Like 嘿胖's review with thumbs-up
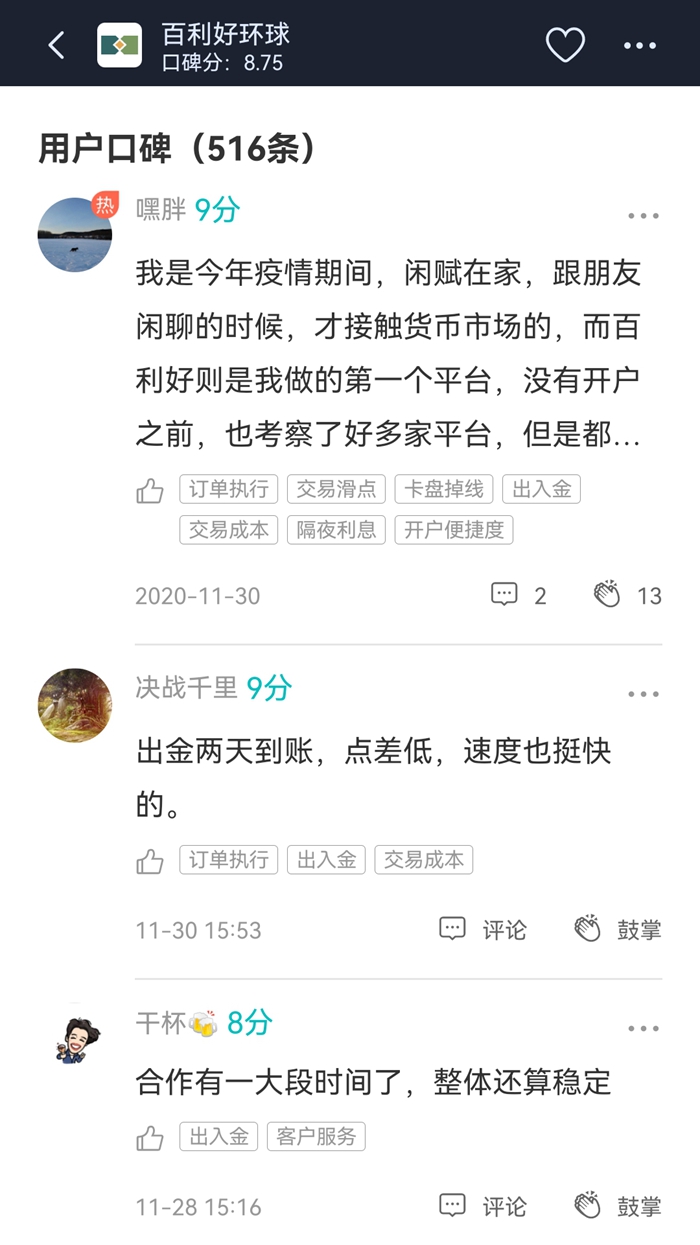Viewport: 700px width, 1245px height. pos(150,491)
